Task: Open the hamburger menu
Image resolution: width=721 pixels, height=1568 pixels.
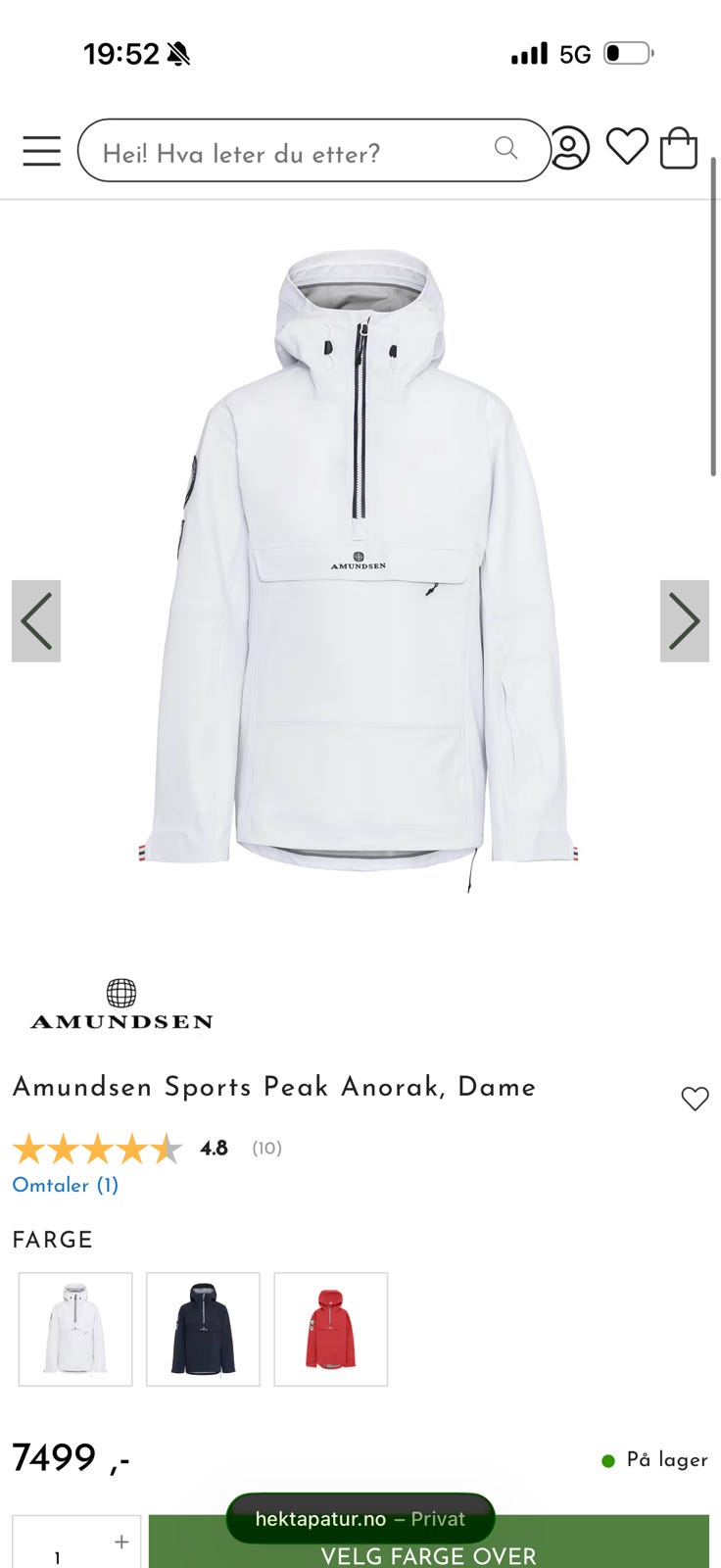Action: click(x=41, y=150)
